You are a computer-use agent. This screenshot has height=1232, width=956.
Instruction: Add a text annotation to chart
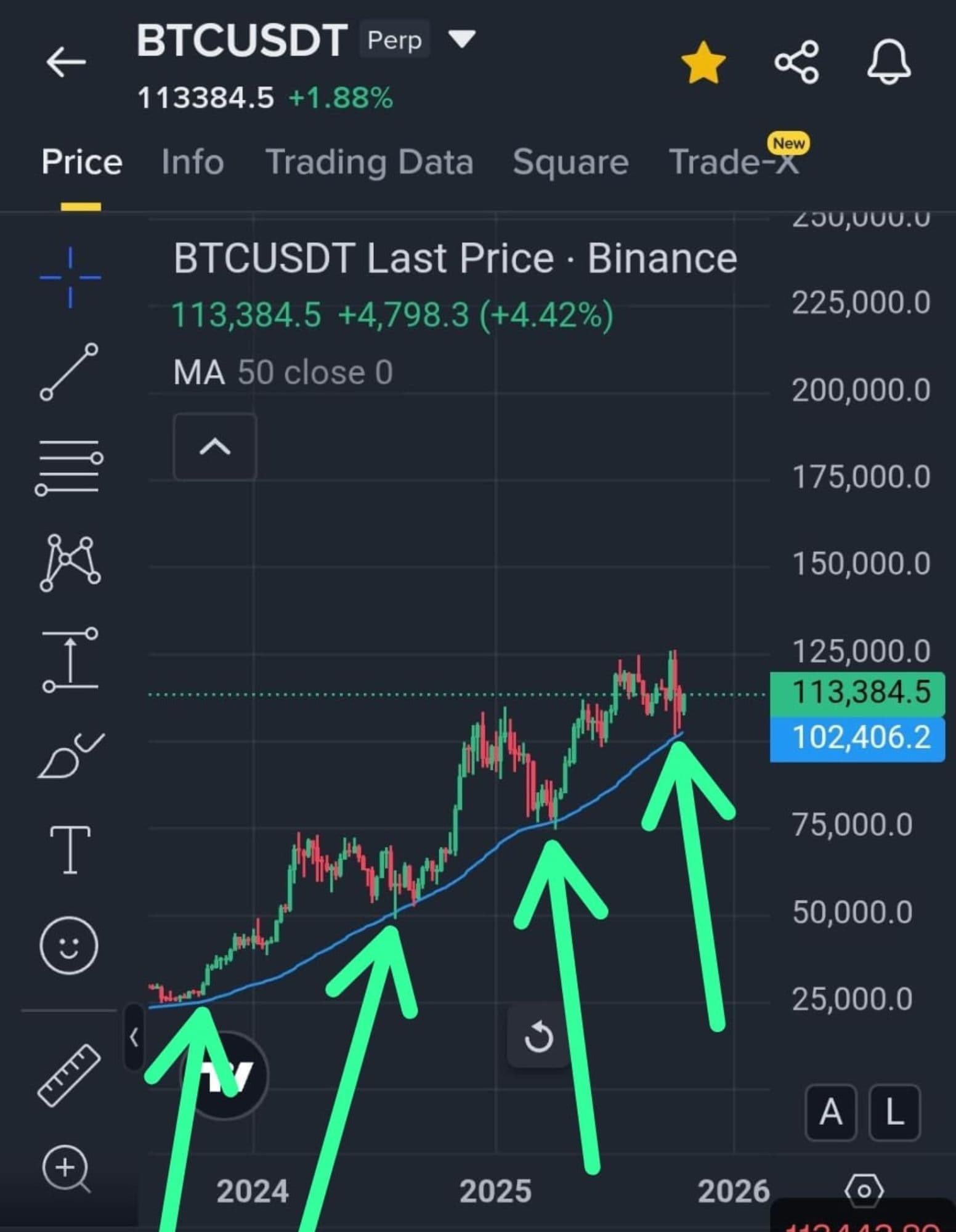[x=70, y=850]
